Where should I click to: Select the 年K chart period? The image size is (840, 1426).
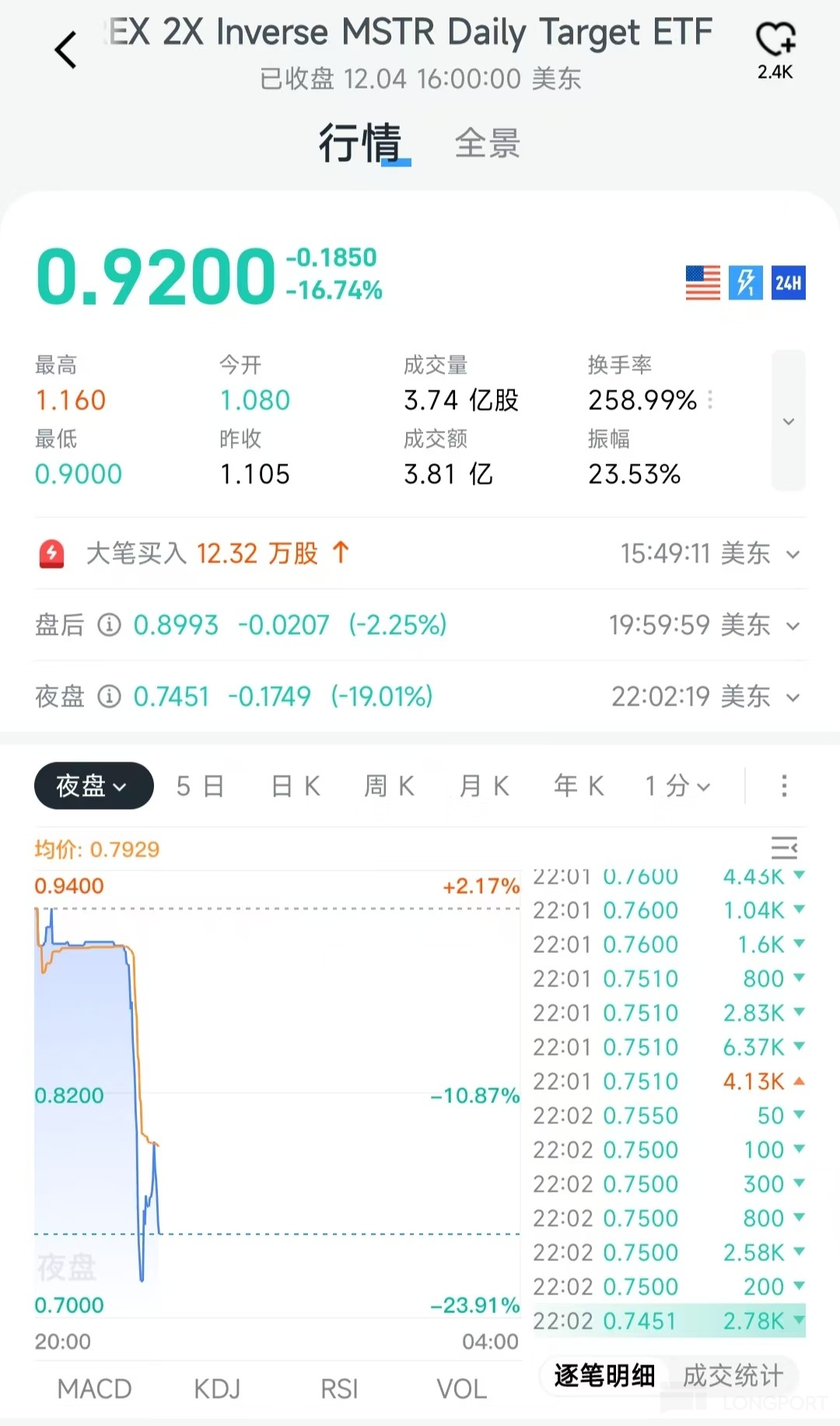click(579, 786)
